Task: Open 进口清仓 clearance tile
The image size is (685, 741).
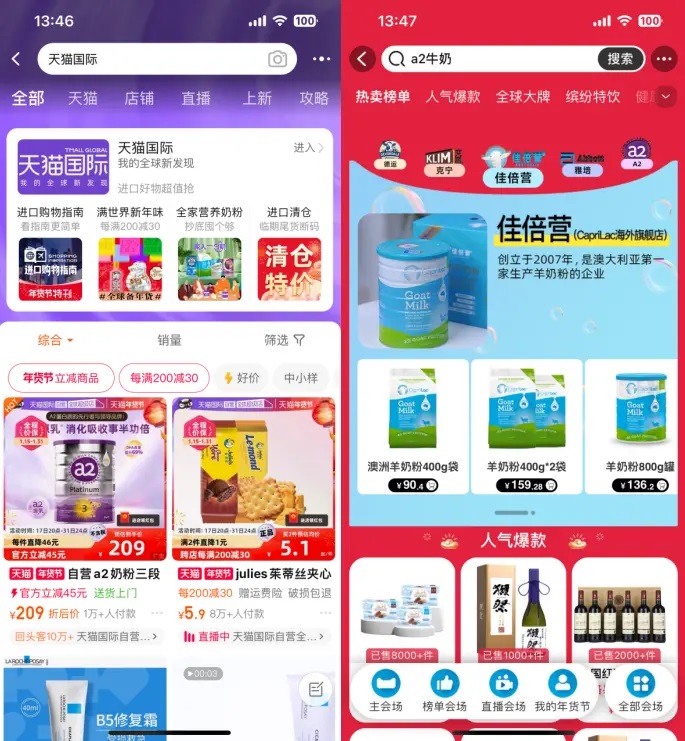Action: (291, 256)
